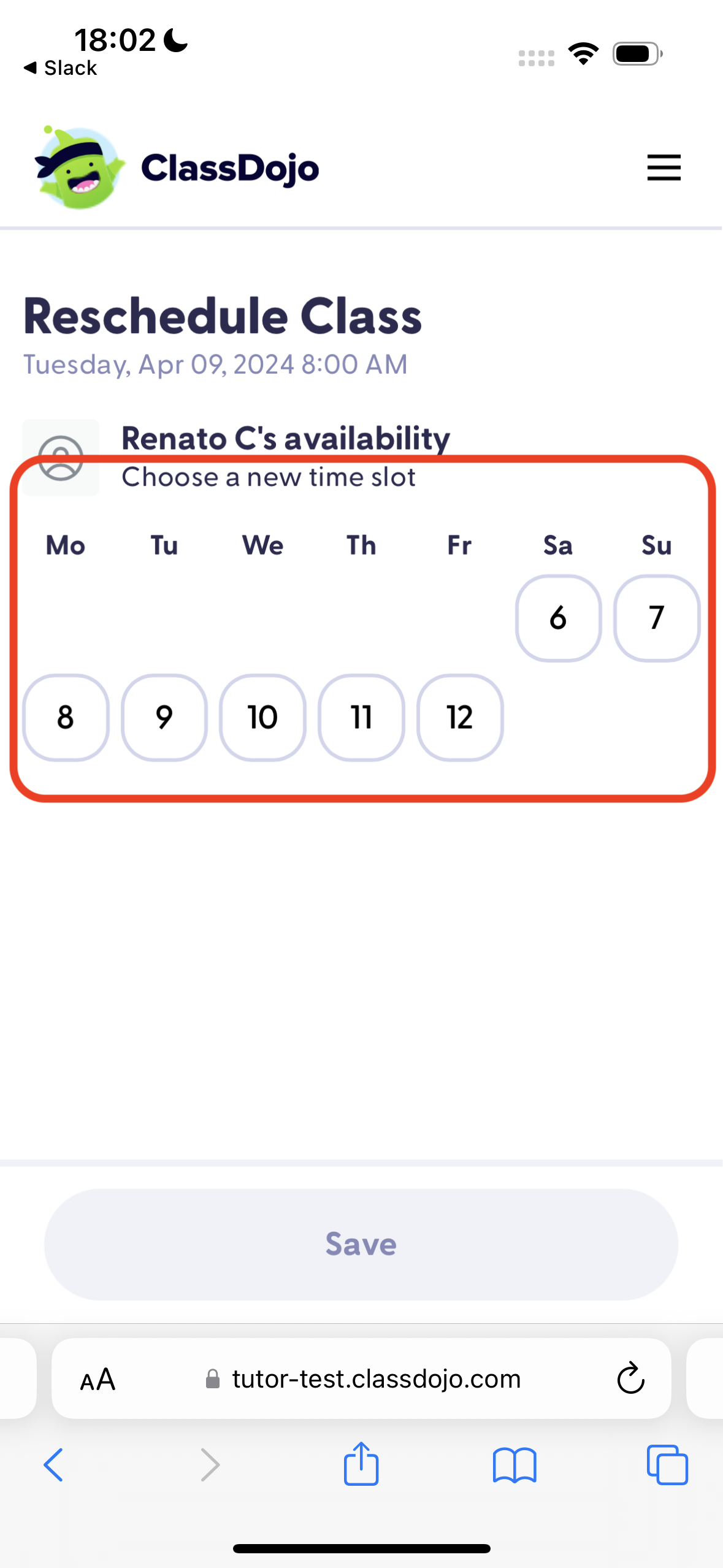Open the hamburger menu

click(x=664, y=167)
